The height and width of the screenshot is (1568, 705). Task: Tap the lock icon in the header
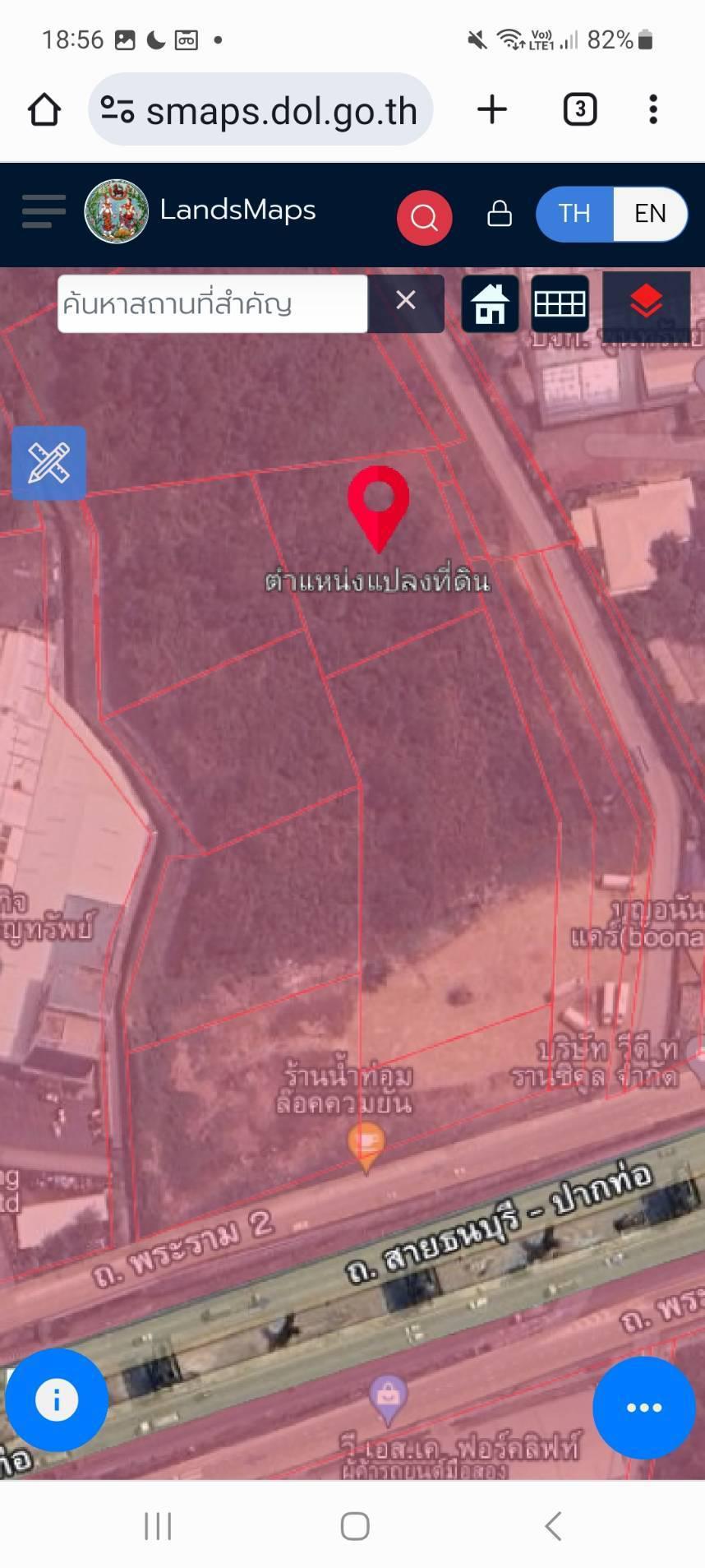point(500,214)
